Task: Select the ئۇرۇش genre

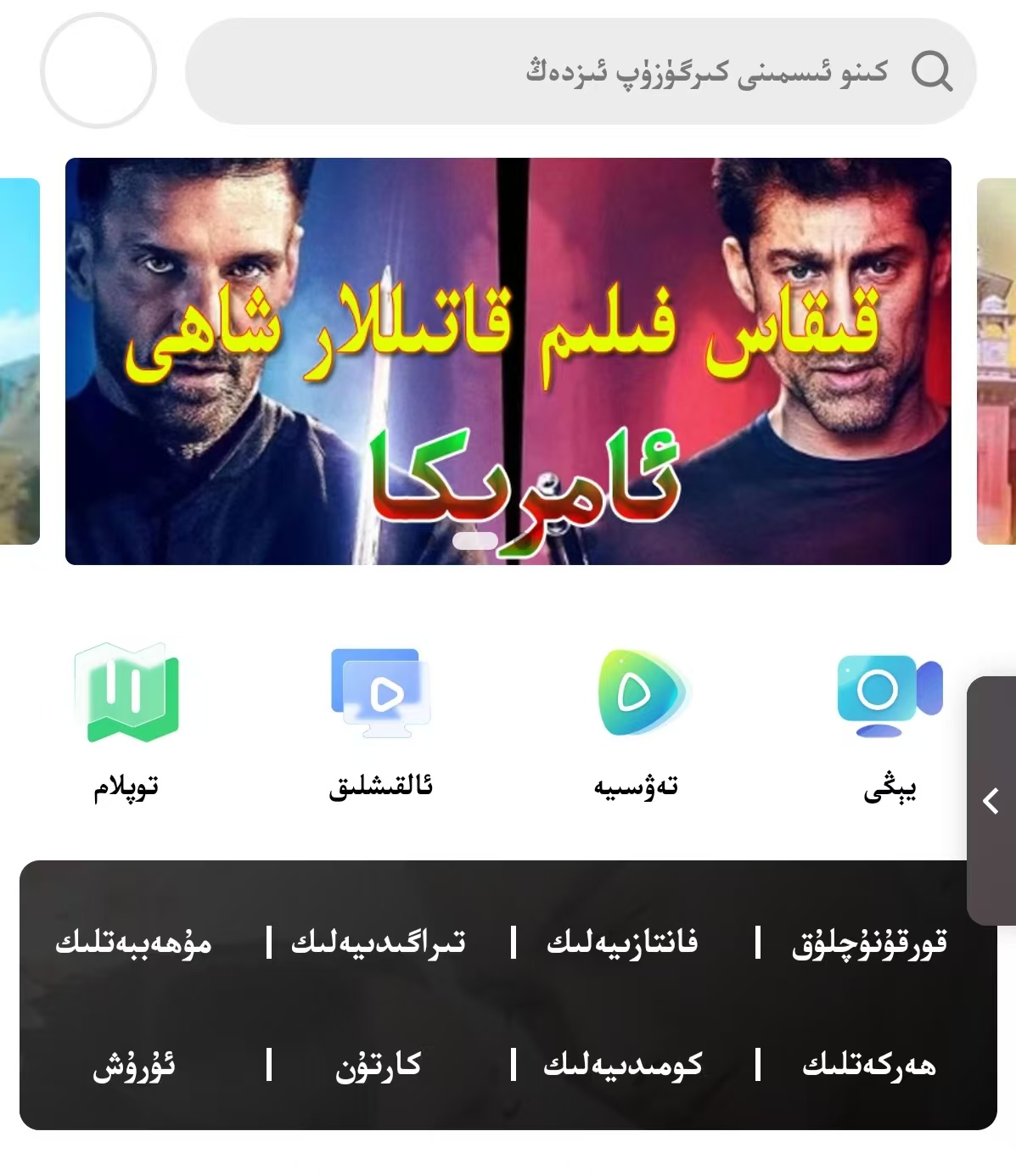Action: tap(134, 1064)
